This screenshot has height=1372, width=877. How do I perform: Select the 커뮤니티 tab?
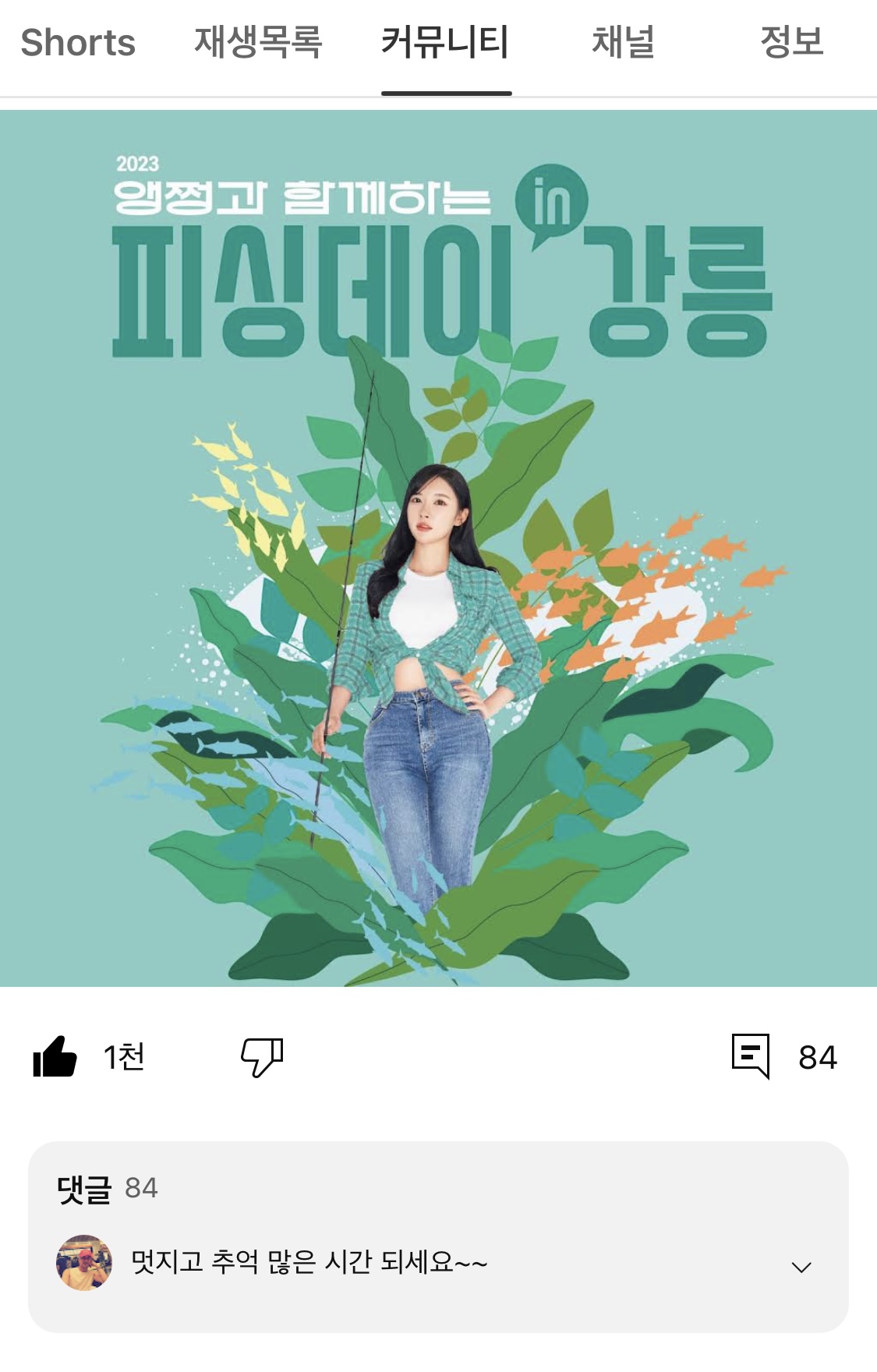(445, 43)
